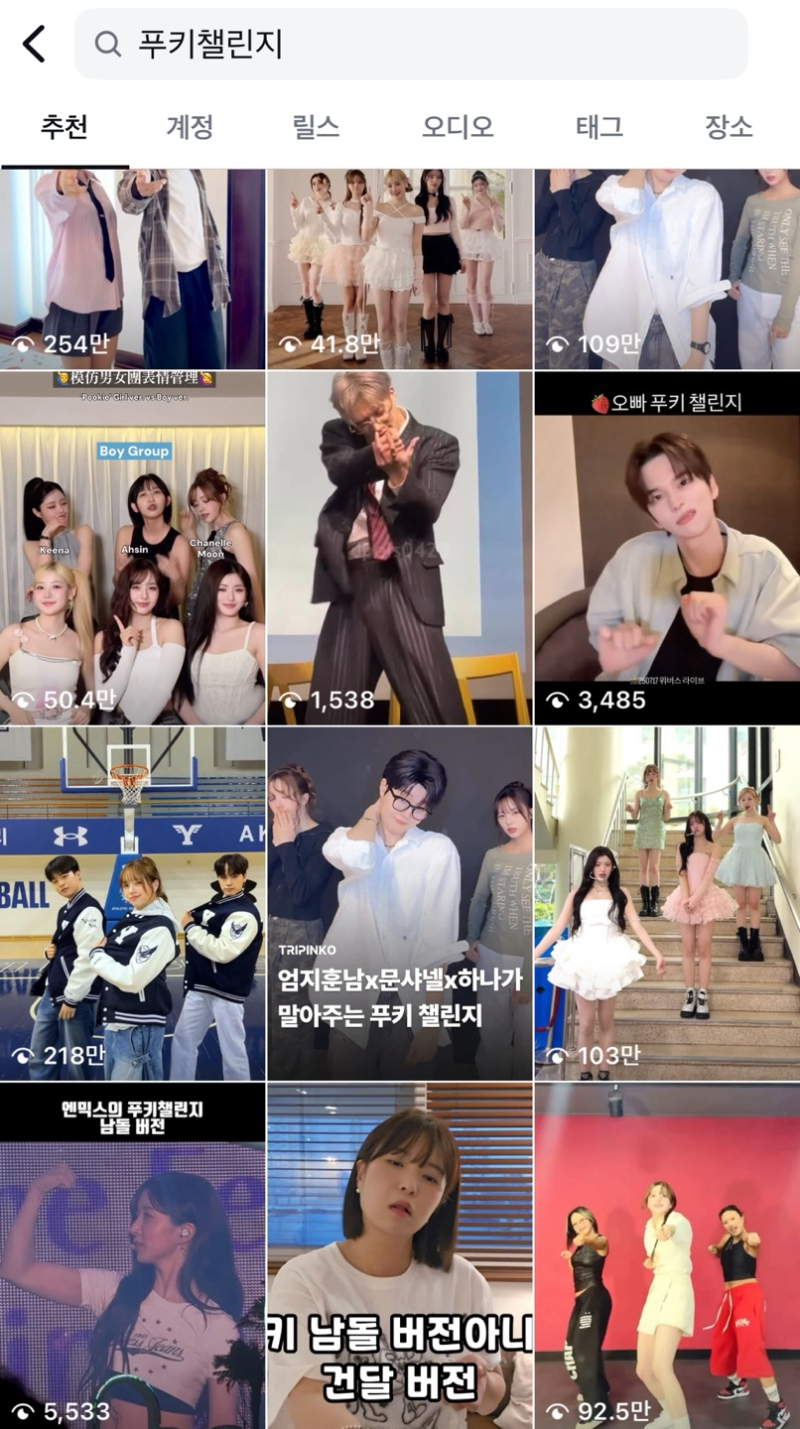Play the red wall reel with 92.5만 views
The width and height of the screenshot is (800, 1429).
pos(667,1255)
